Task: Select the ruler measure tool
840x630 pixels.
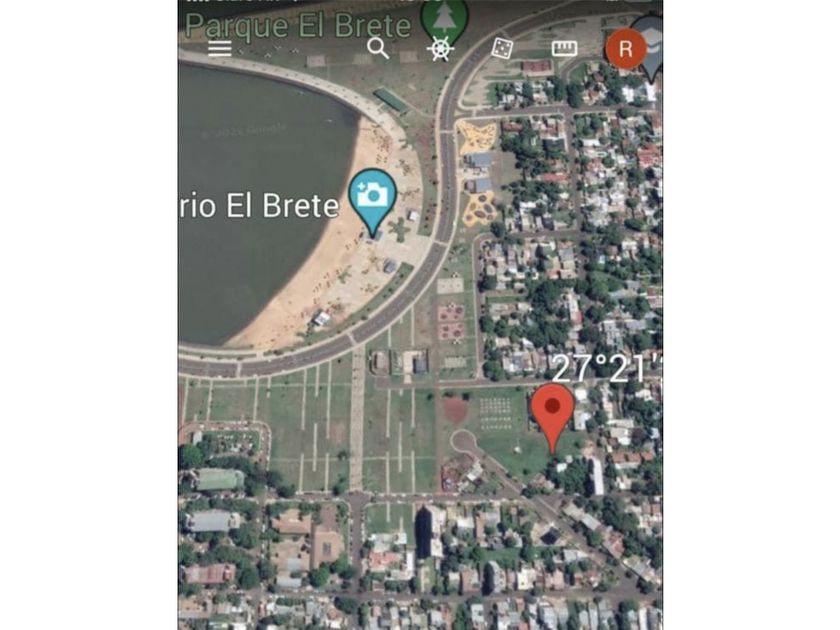Action: pos(564,48)
